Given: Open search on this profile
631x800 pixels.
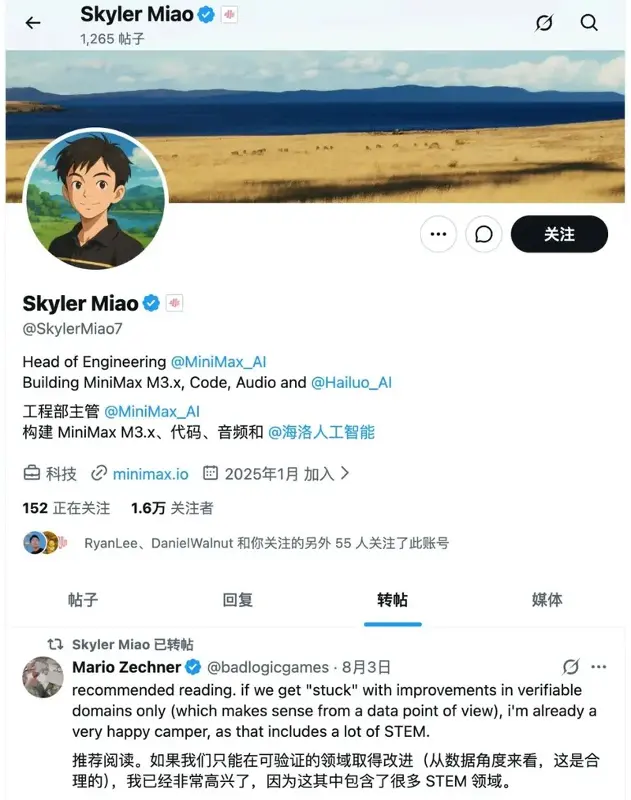Looking at the screenshot, I should [x=589, y=22].
